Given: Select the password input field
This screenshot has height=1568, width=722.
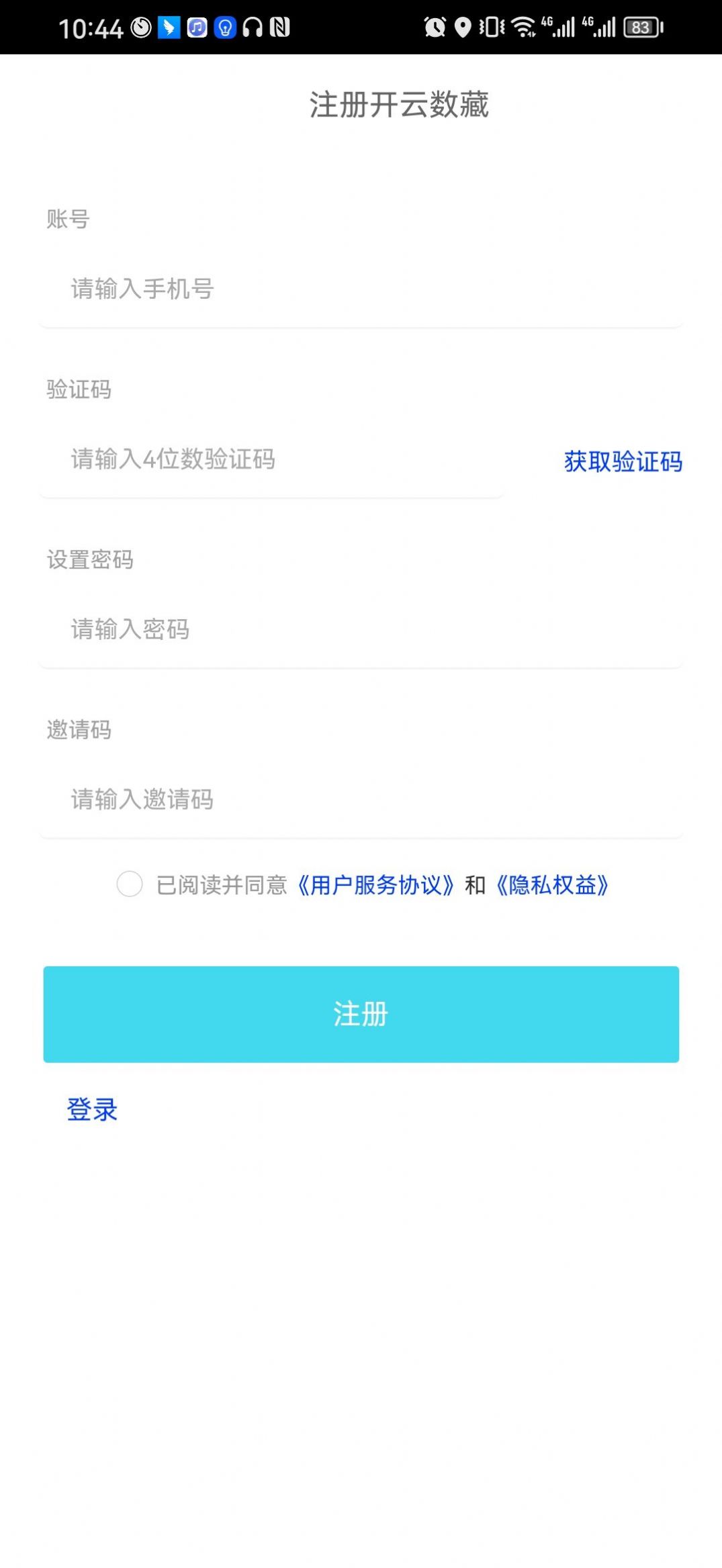Looking at the screenshot, I should pyautogui.click(x=360, y=630).
